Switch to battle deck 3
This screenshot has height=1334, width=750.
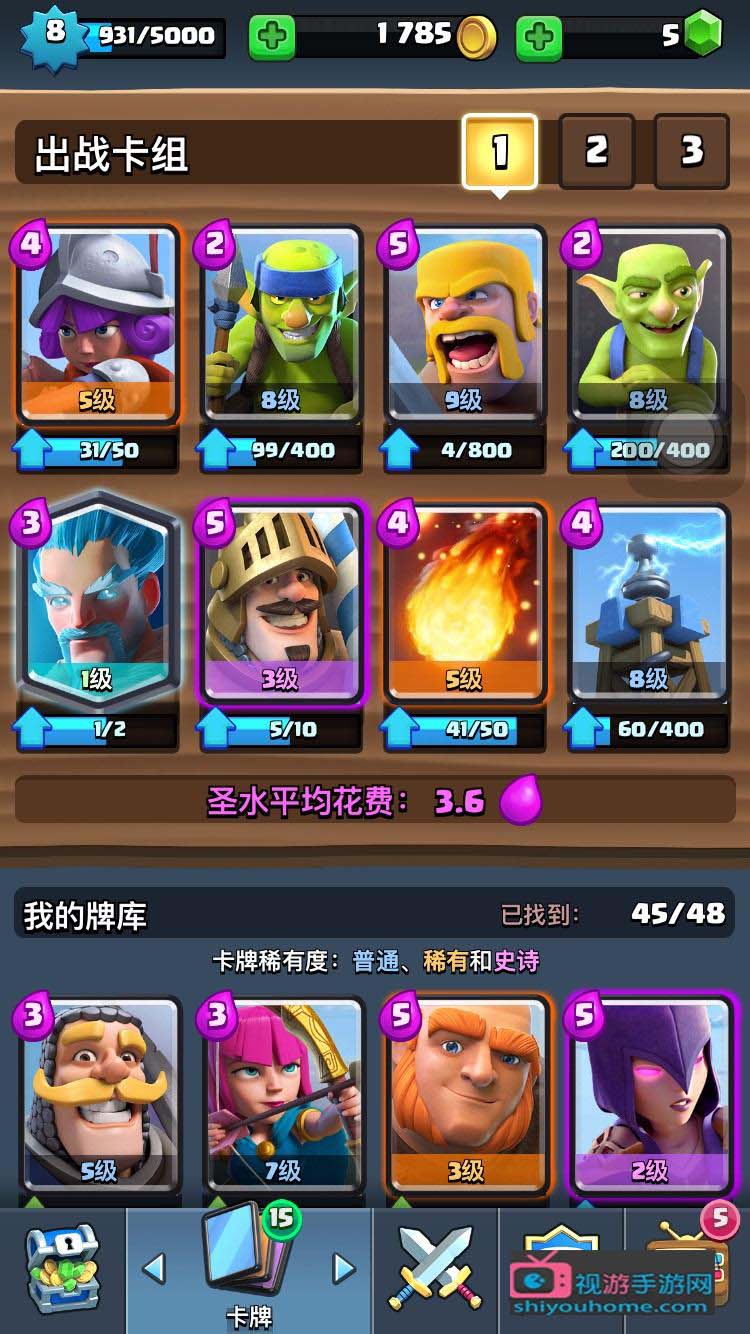[691, 151]
